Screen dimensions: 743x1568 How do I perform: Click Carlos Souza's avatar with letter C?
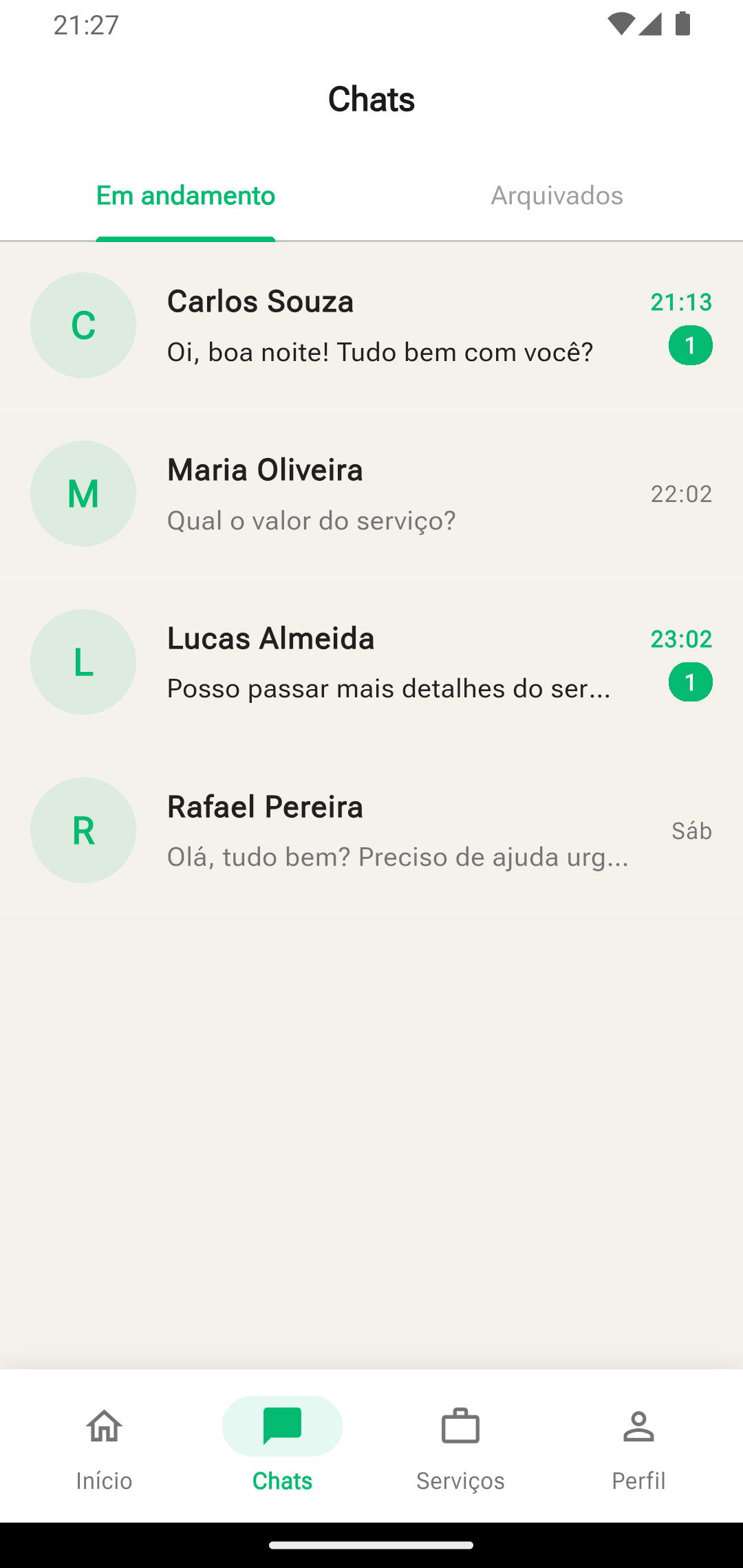point(83,325)
